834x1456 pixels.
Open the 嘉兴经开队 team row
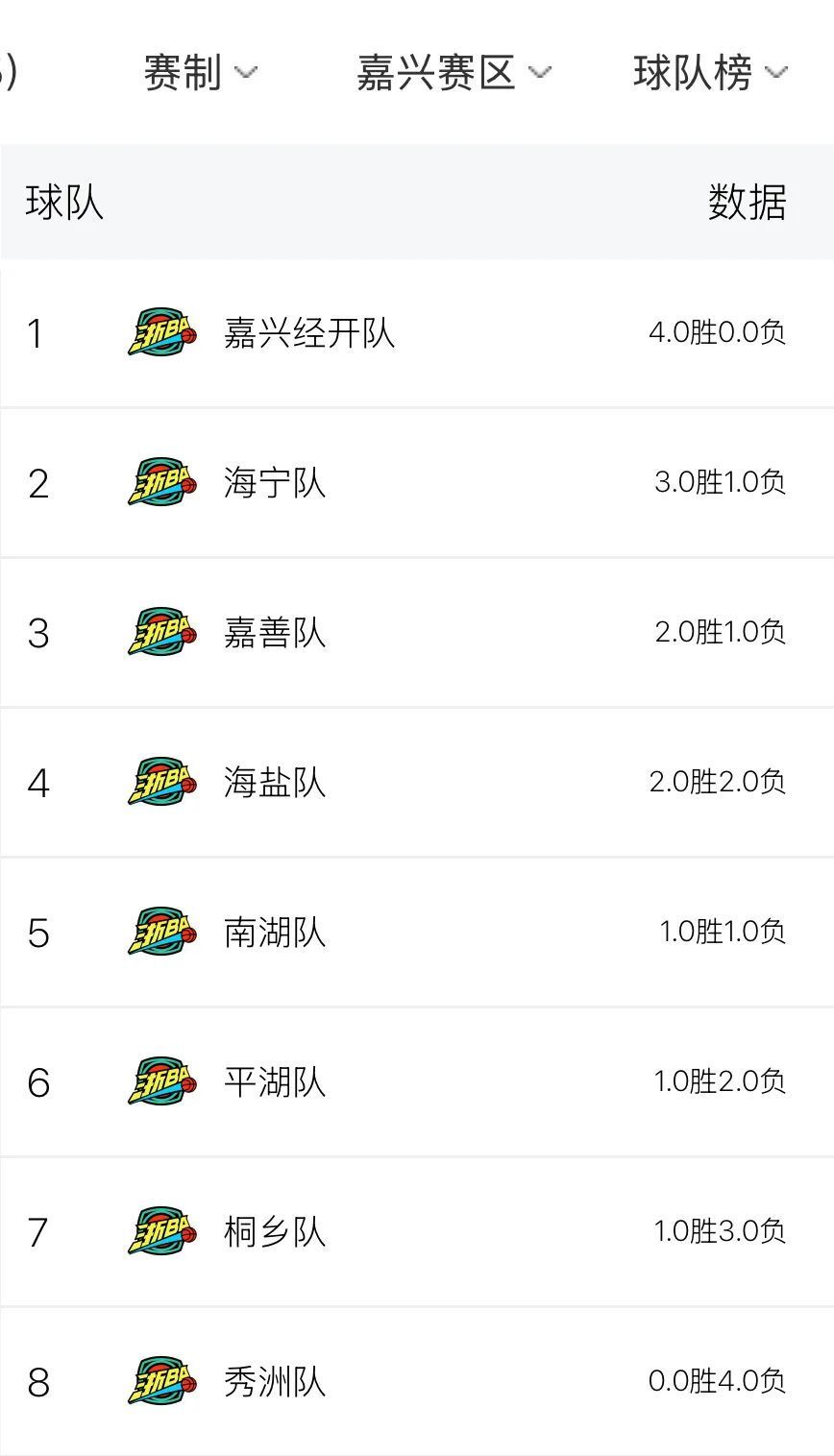tap(417, 333)
